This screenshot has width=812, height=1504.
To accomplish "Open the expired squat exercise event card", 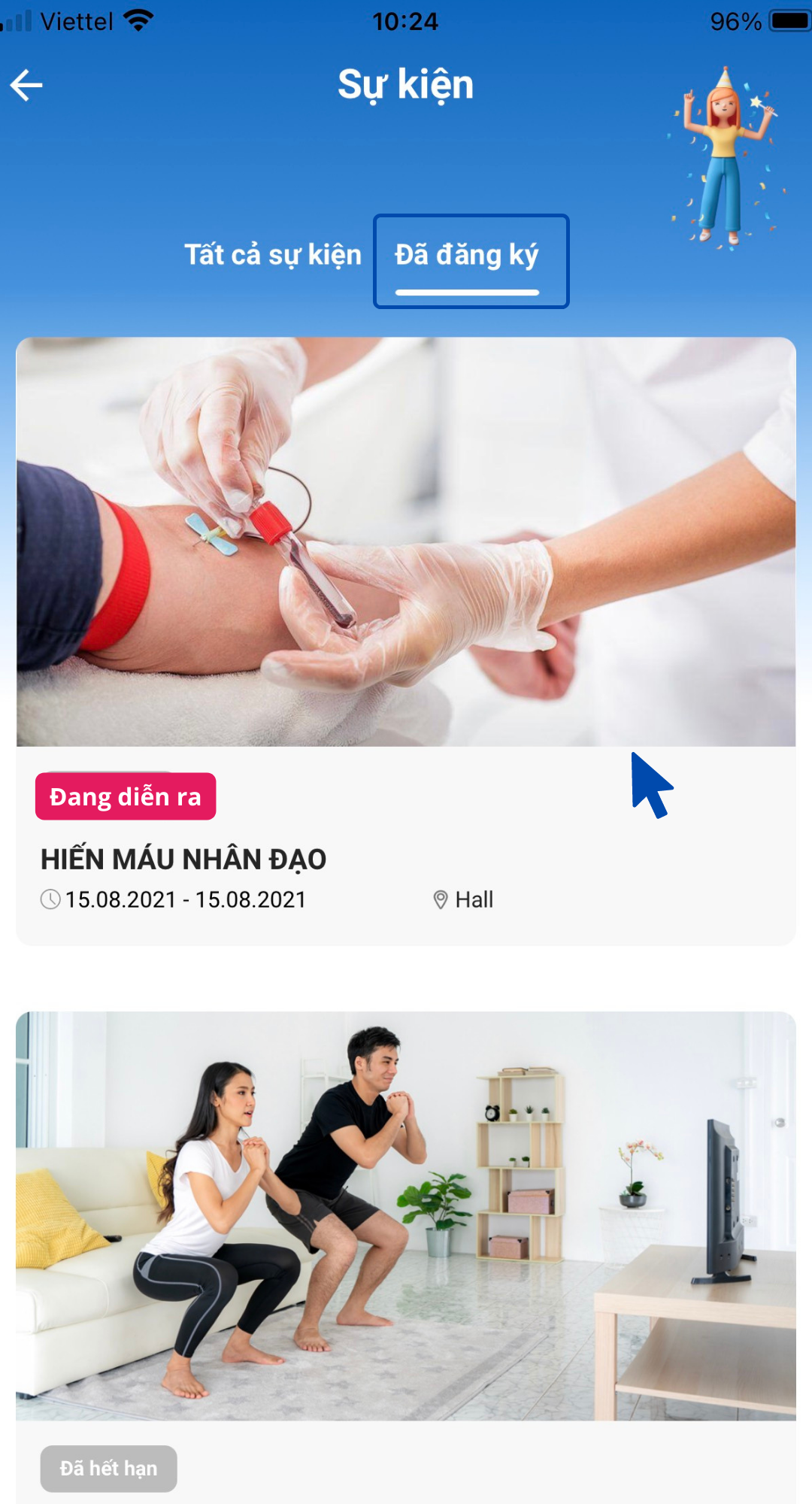I will pos(406,1241).
